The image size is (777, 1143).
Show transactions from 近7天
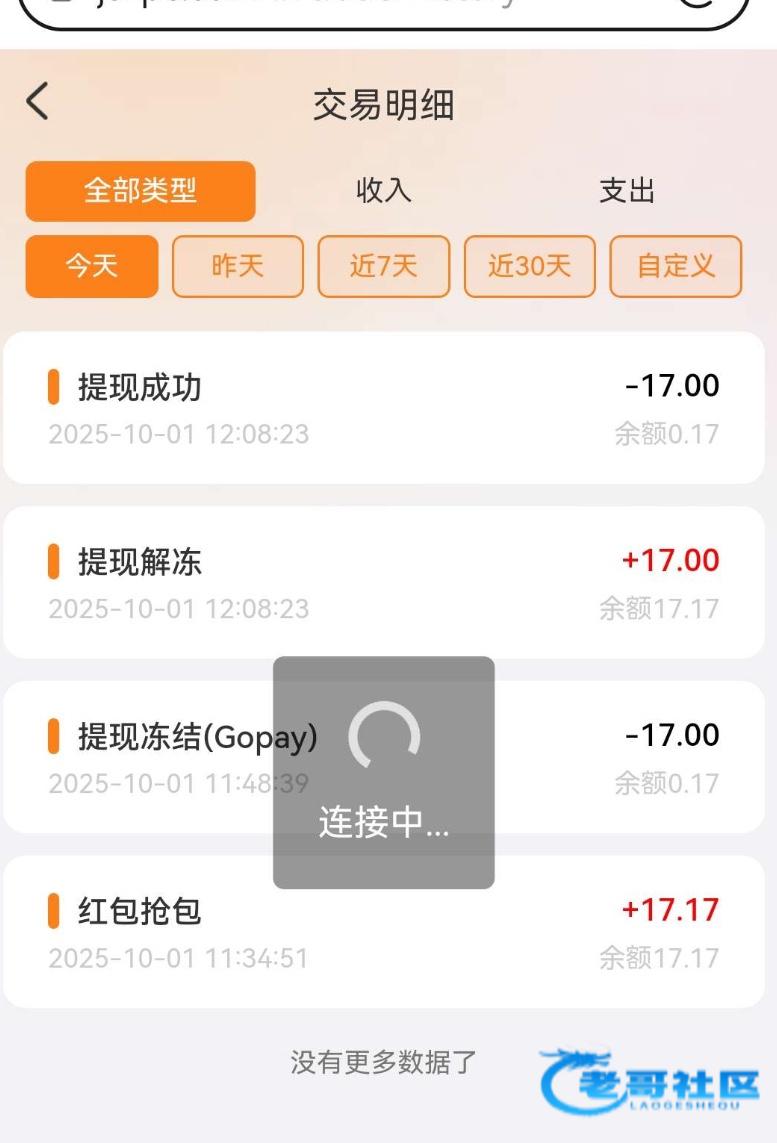click(384, 266)
